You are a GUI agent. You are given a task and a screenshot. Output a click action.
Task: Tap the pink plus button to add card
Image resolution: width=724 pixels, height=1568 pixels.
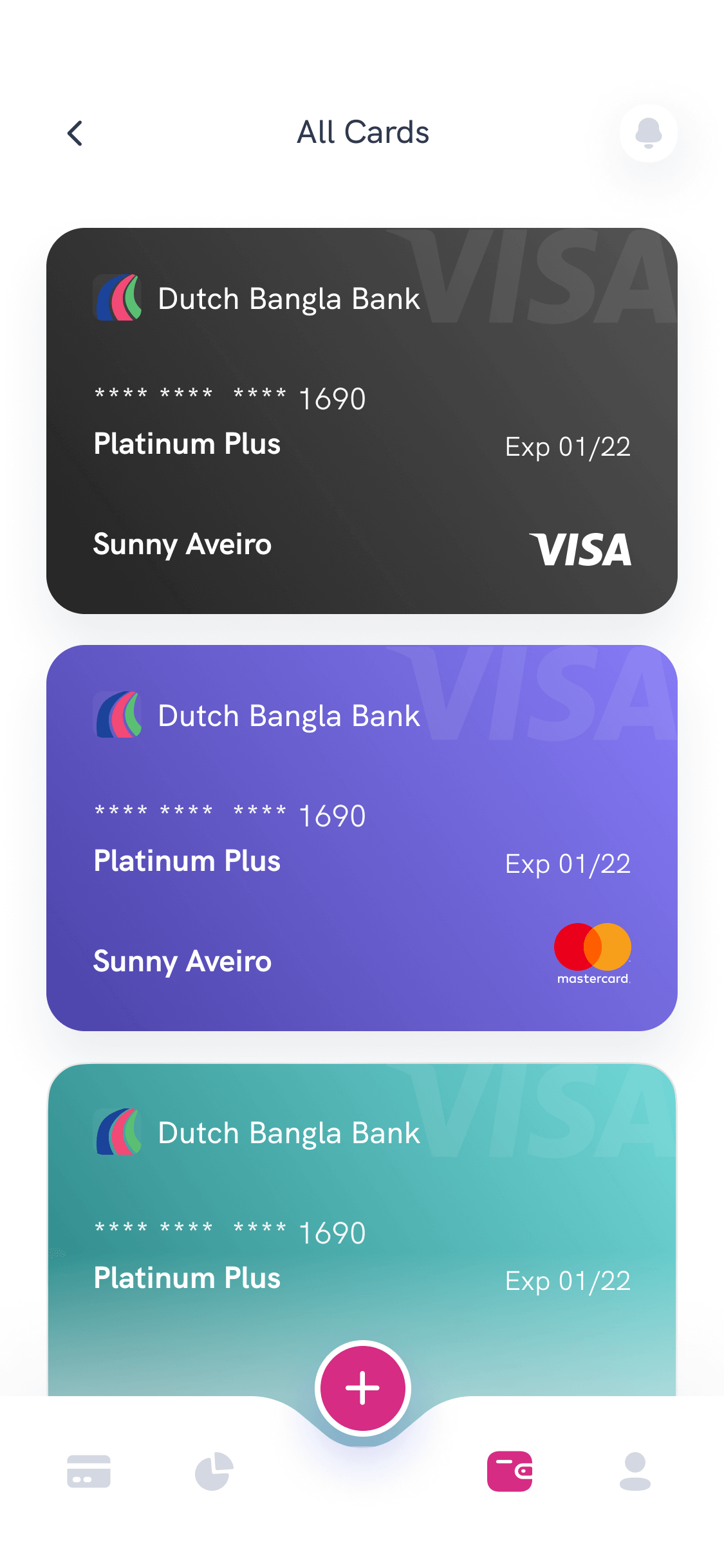tap(362, 1387)
